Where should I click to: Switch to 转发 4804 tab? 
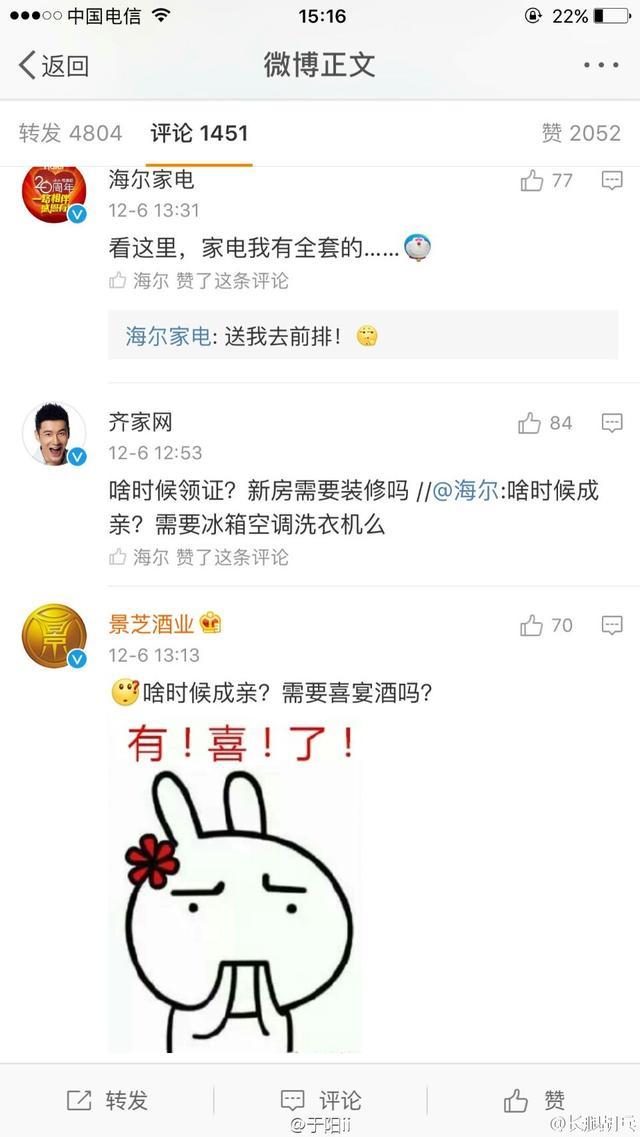70,133
